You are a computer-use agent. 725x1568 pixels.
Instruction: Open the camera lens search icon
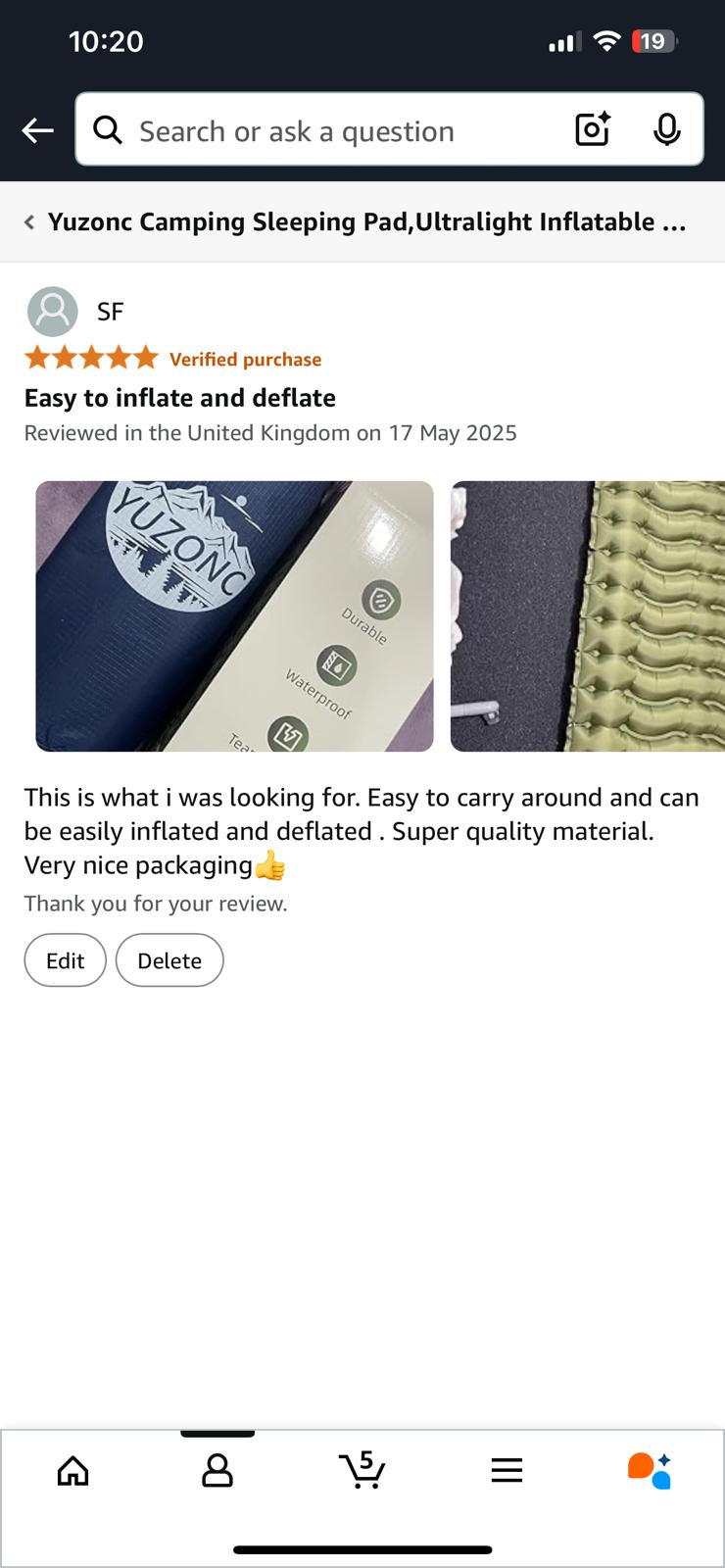click(593, 129)
